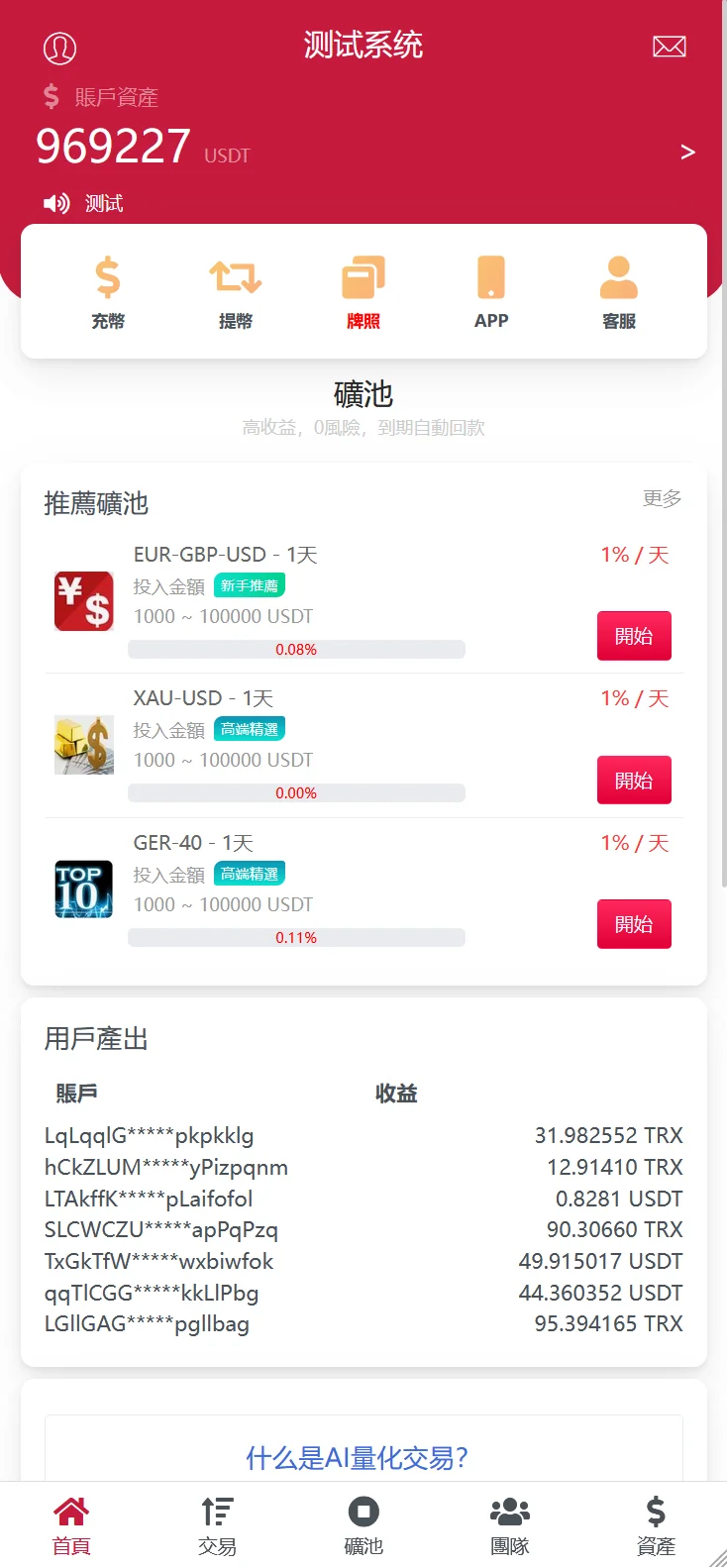The height and width of the screenshot is (1568, 727).
Task: Open 什么是AI量化交易 link
Action: click(x=358, y=1458)
